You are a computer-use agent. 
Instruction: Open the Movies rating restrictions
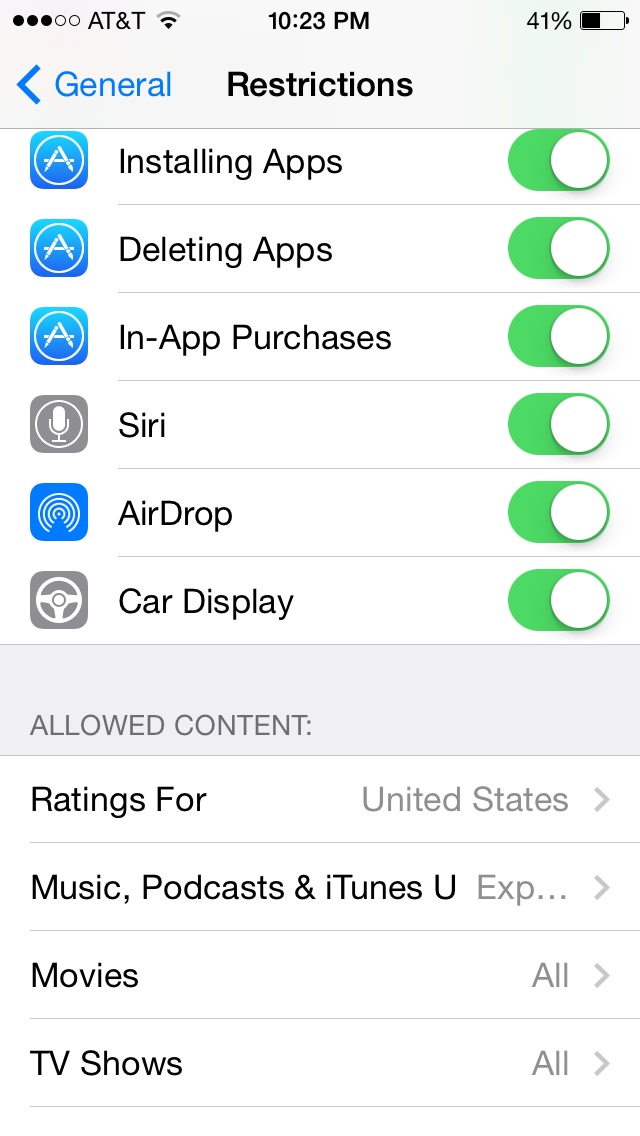click(x=320, y=975)
